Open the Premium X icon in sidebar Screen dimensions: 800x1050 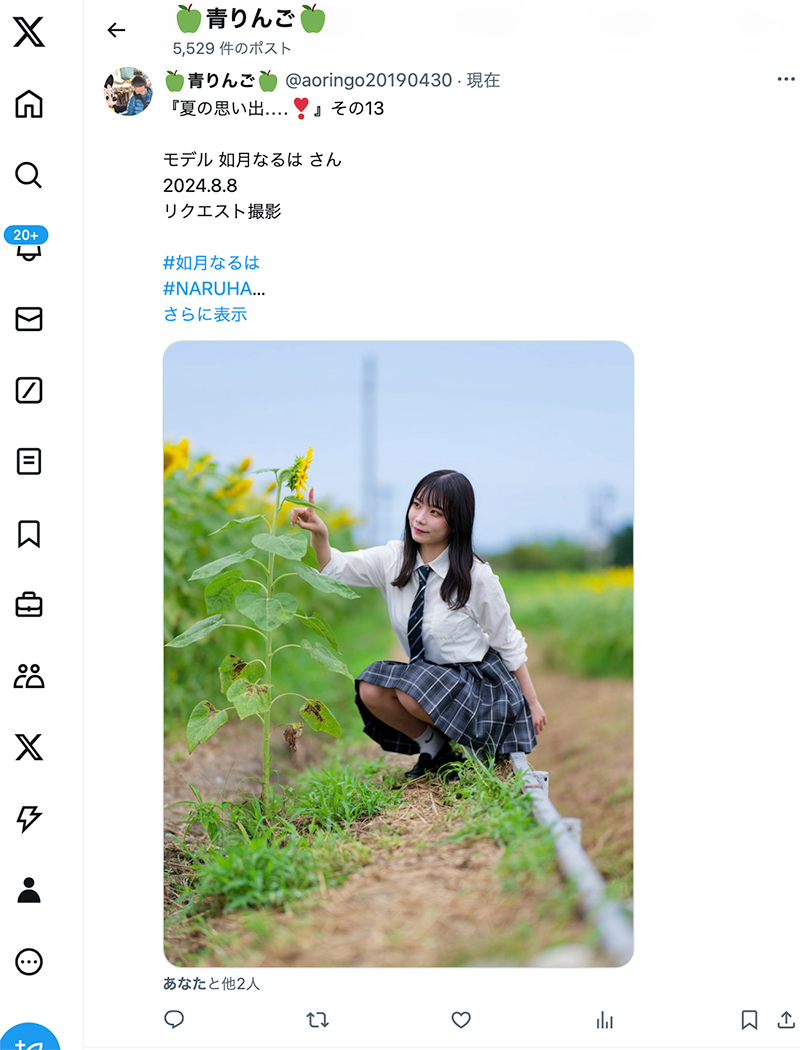29,747
